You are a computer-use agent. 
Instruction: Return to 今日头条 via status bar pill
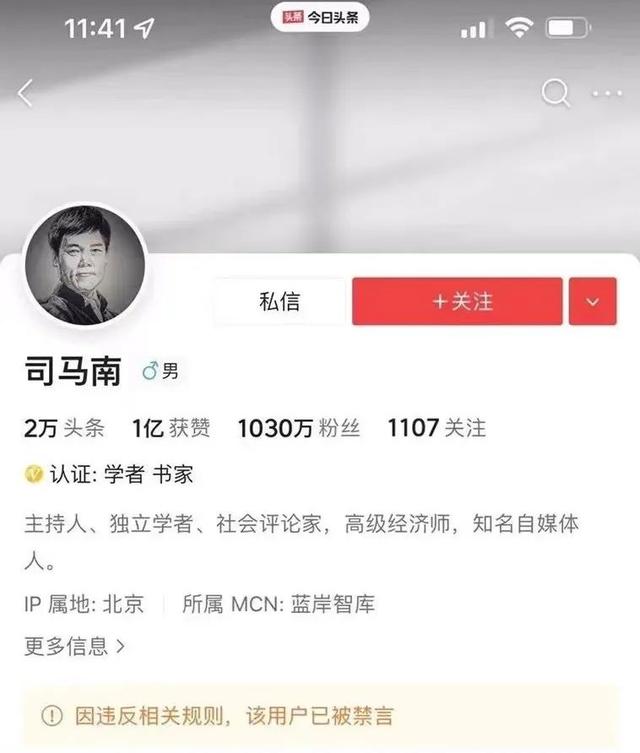320,16
